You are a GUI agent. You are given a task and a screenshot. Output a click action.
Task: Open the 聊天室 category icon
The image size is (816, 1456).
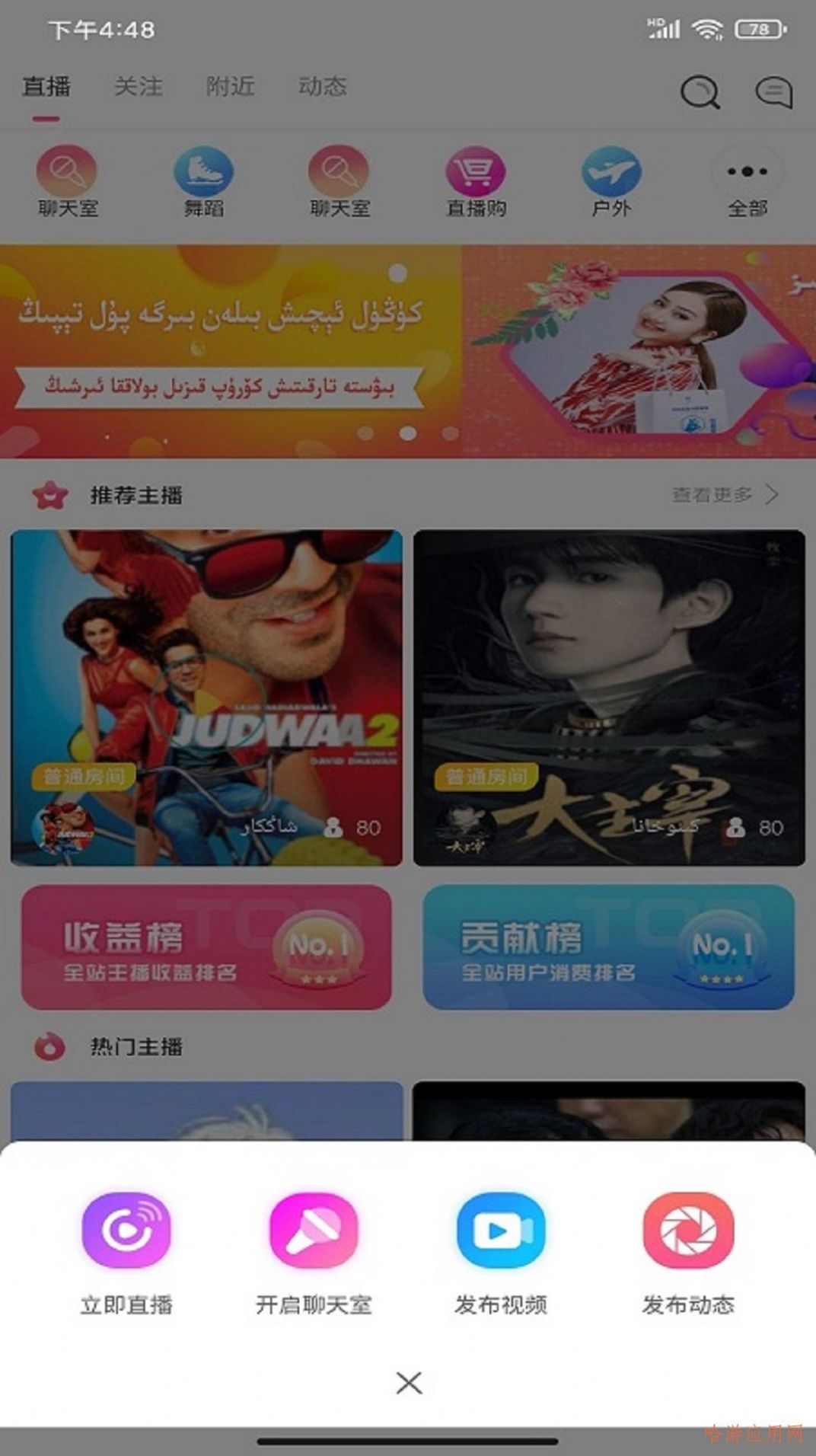65,174
